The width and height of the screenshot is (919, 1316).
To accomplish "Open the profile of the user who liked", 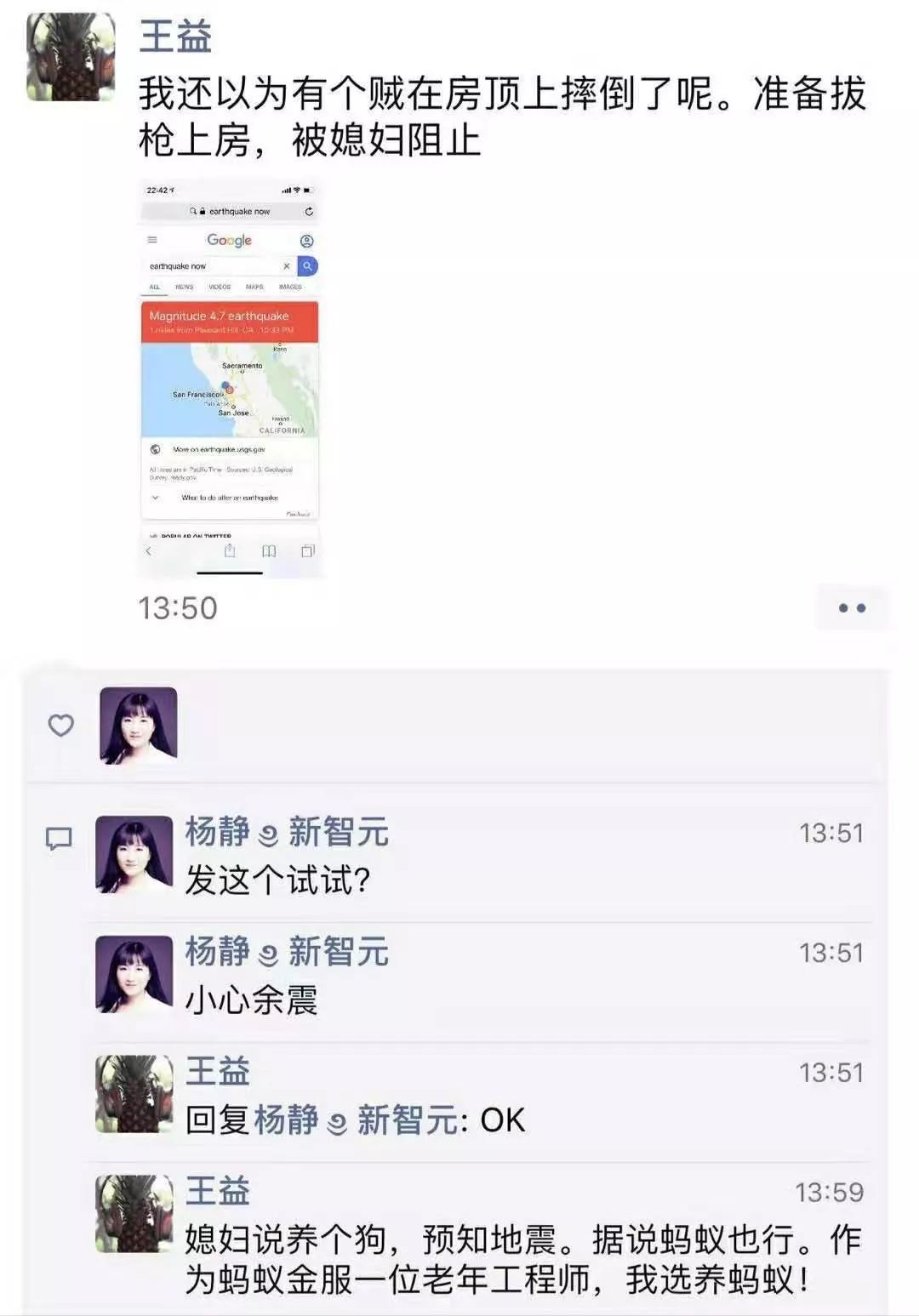I will click(139, 726).
